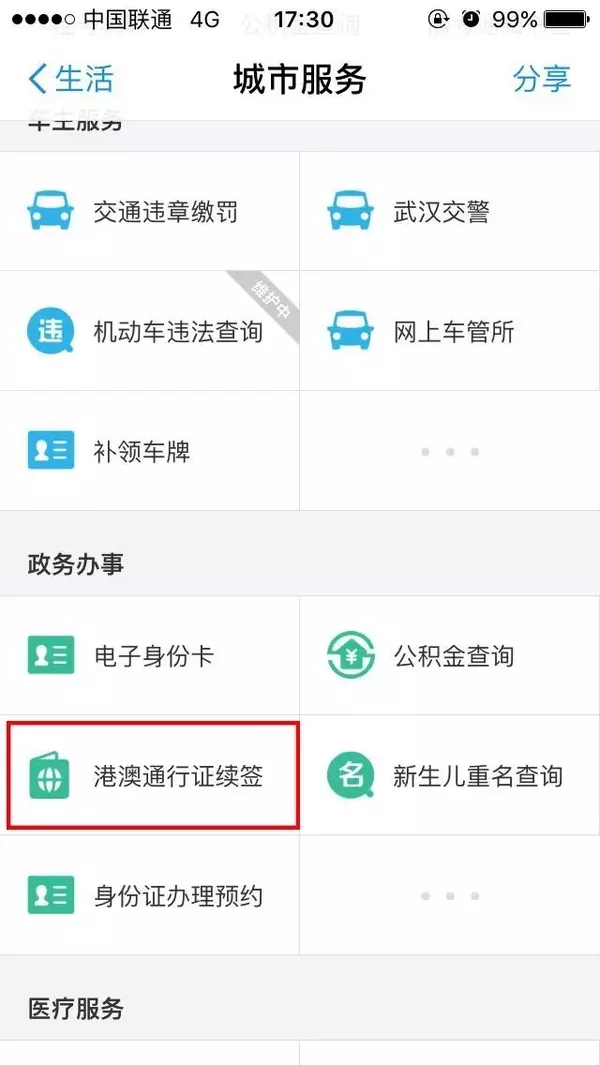Image resolution: width=600 pixels, height=1065 pixels.
Task: Open 港澳通行证续签
Action: (x=152, y=776)
